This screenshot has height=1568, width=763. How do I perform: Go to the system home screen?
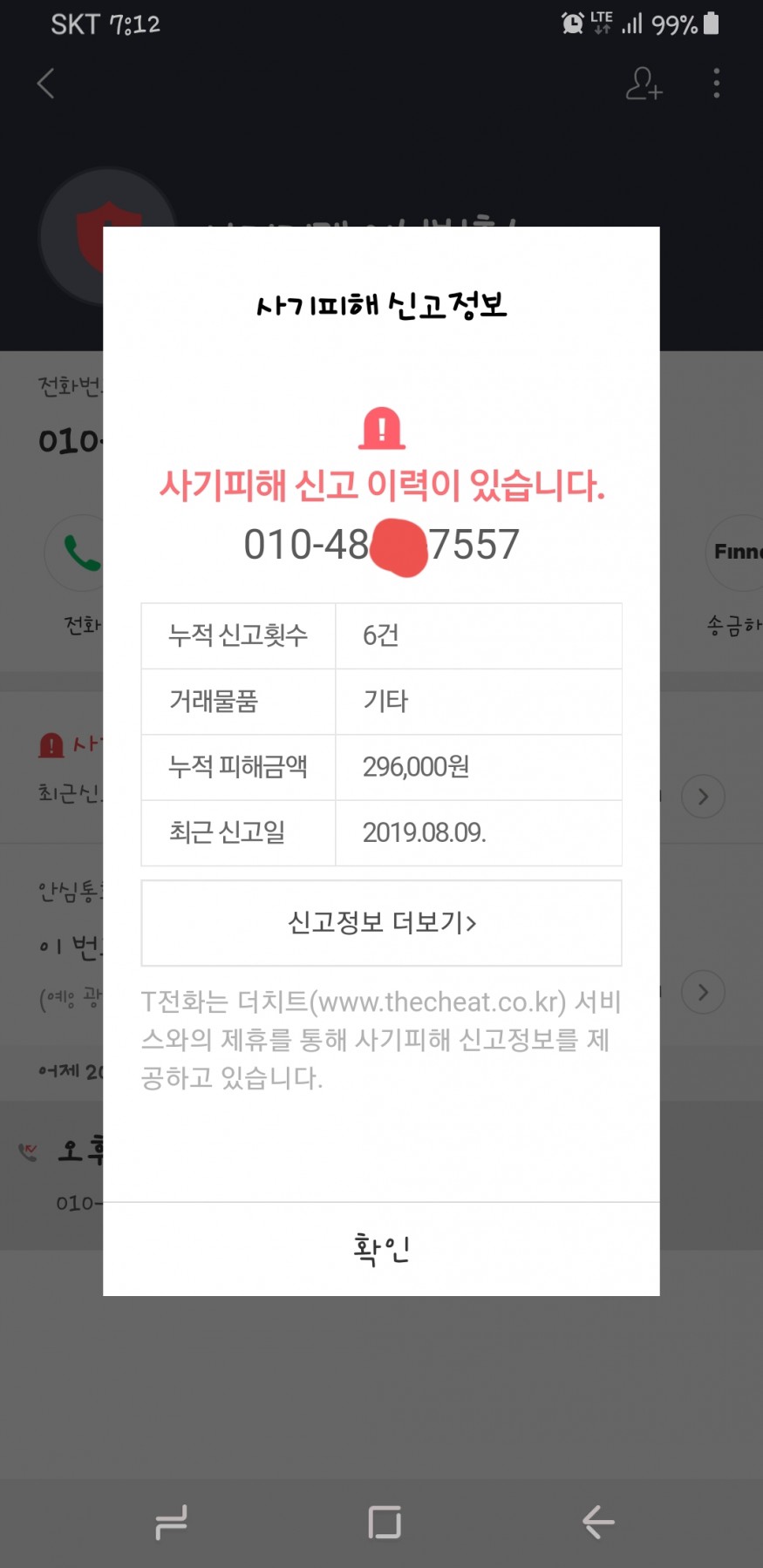[x=385, y=1523]
